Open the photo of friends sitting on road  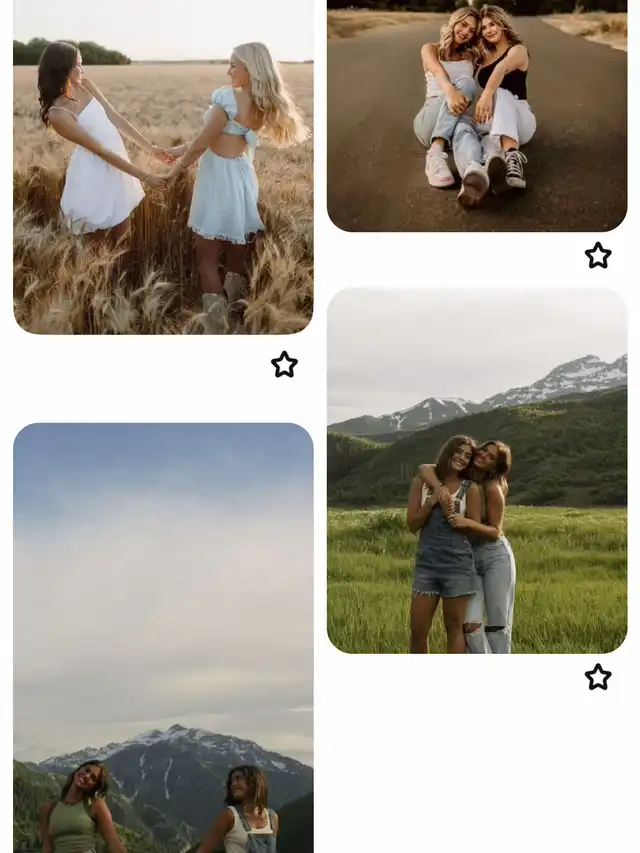pos(477,115)
